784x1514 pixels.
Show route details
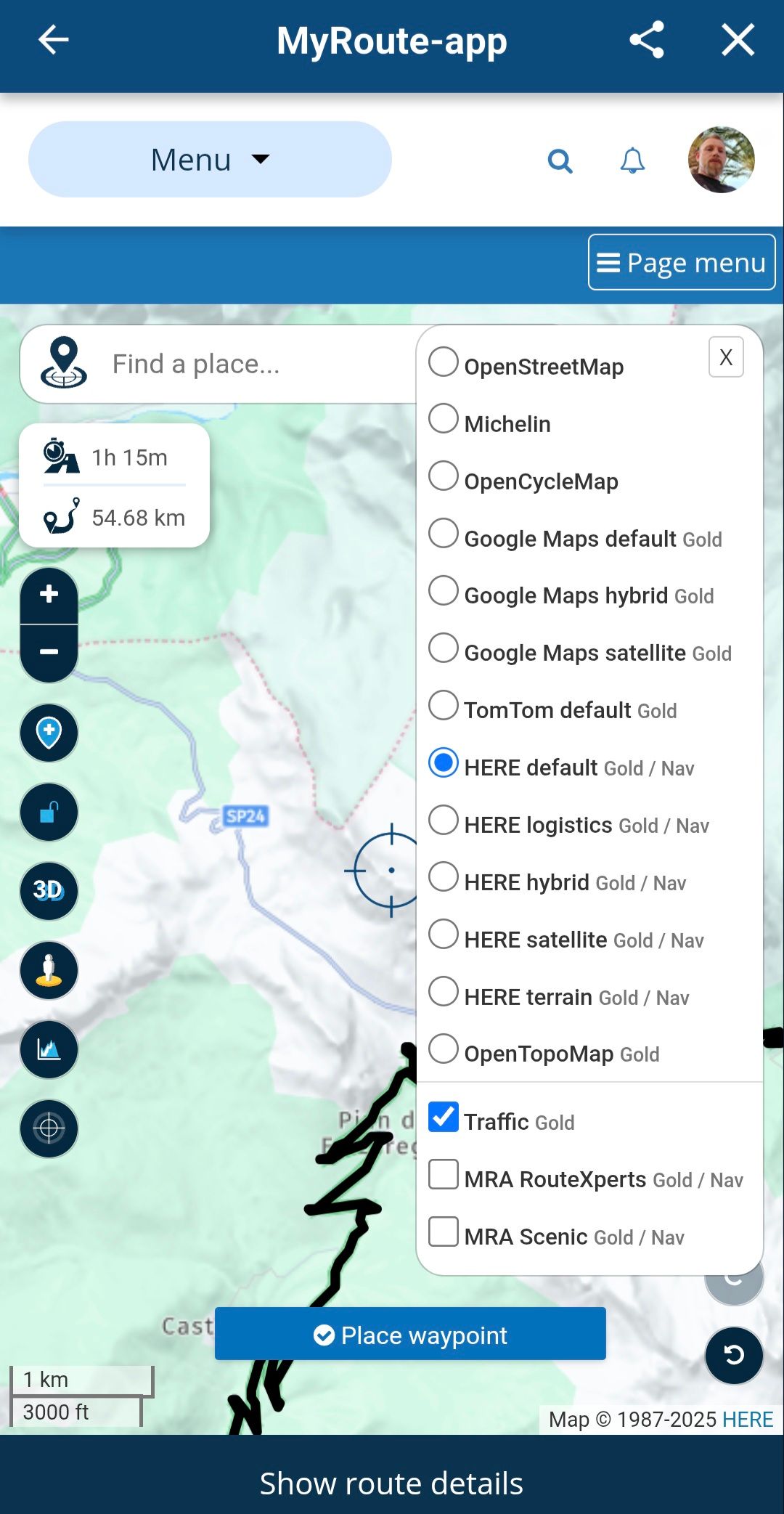tap(392, 1483)
